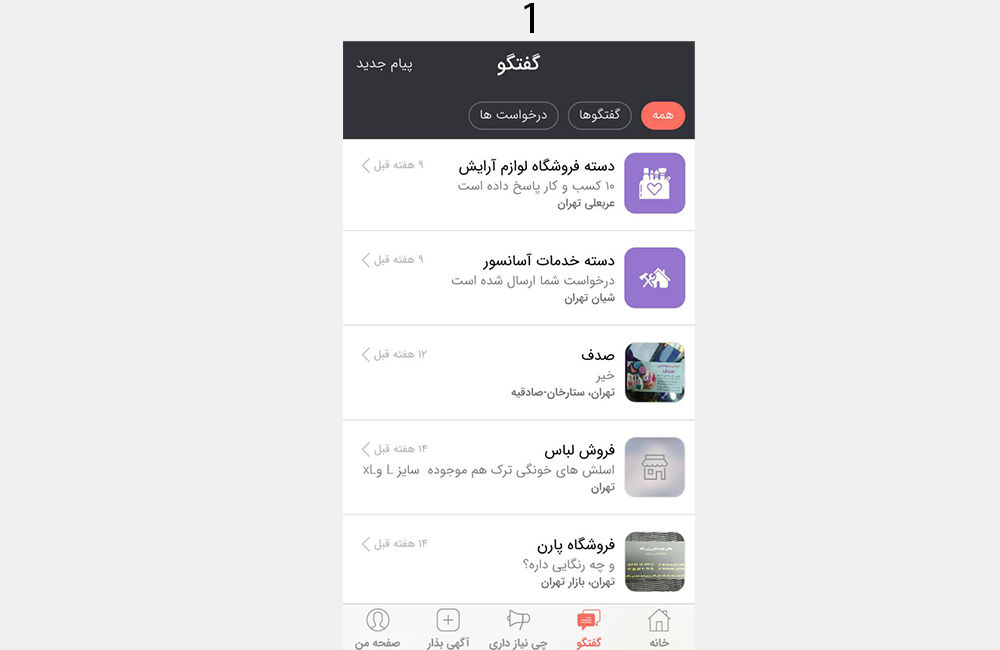Go to the خانه home tab
Screen dimensions: 1000x650
[x=659, y=628]
